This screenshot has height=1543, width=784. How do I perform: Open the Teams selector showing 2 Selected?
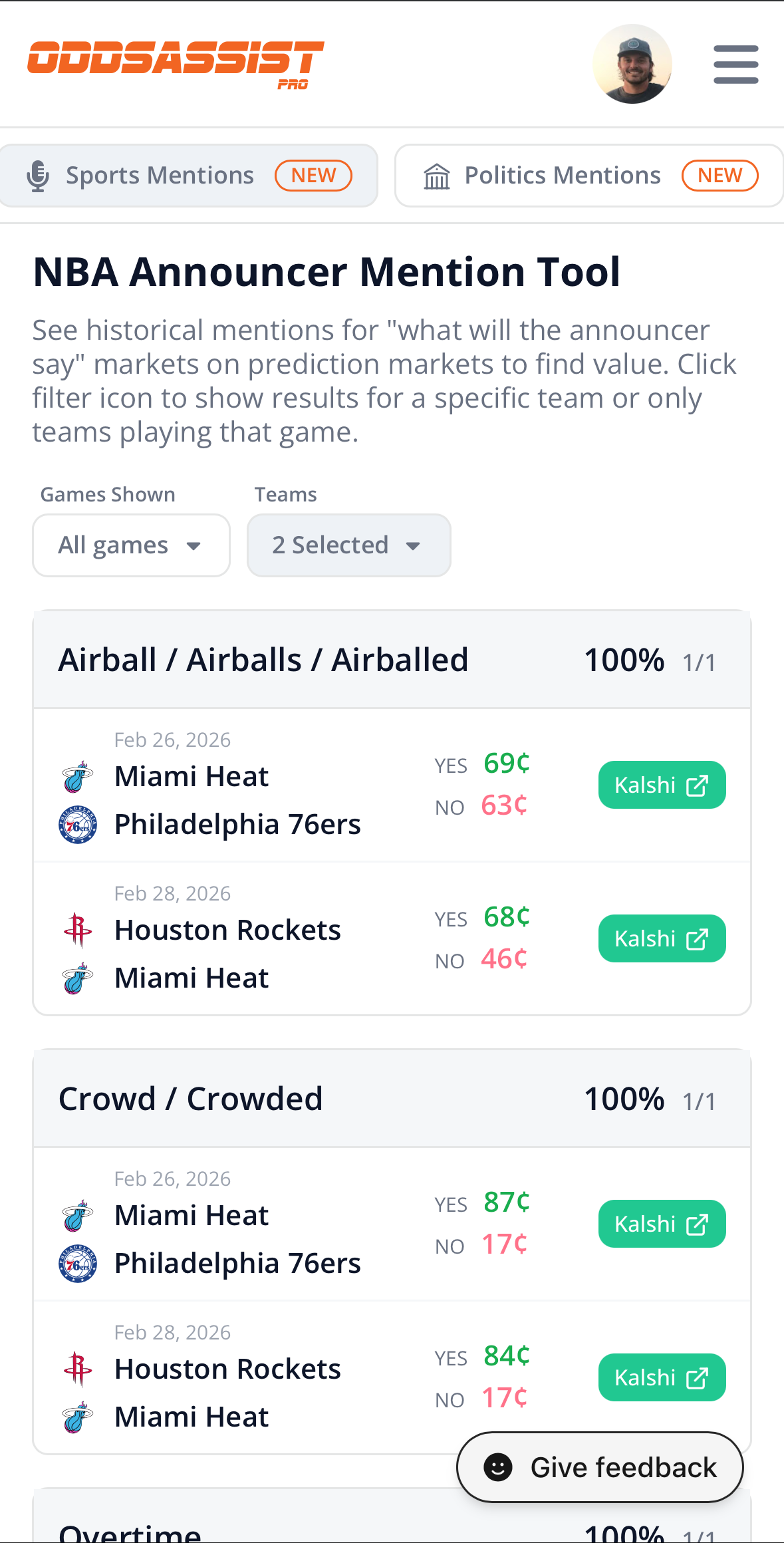pyautogui.click(x=348, y=545)
